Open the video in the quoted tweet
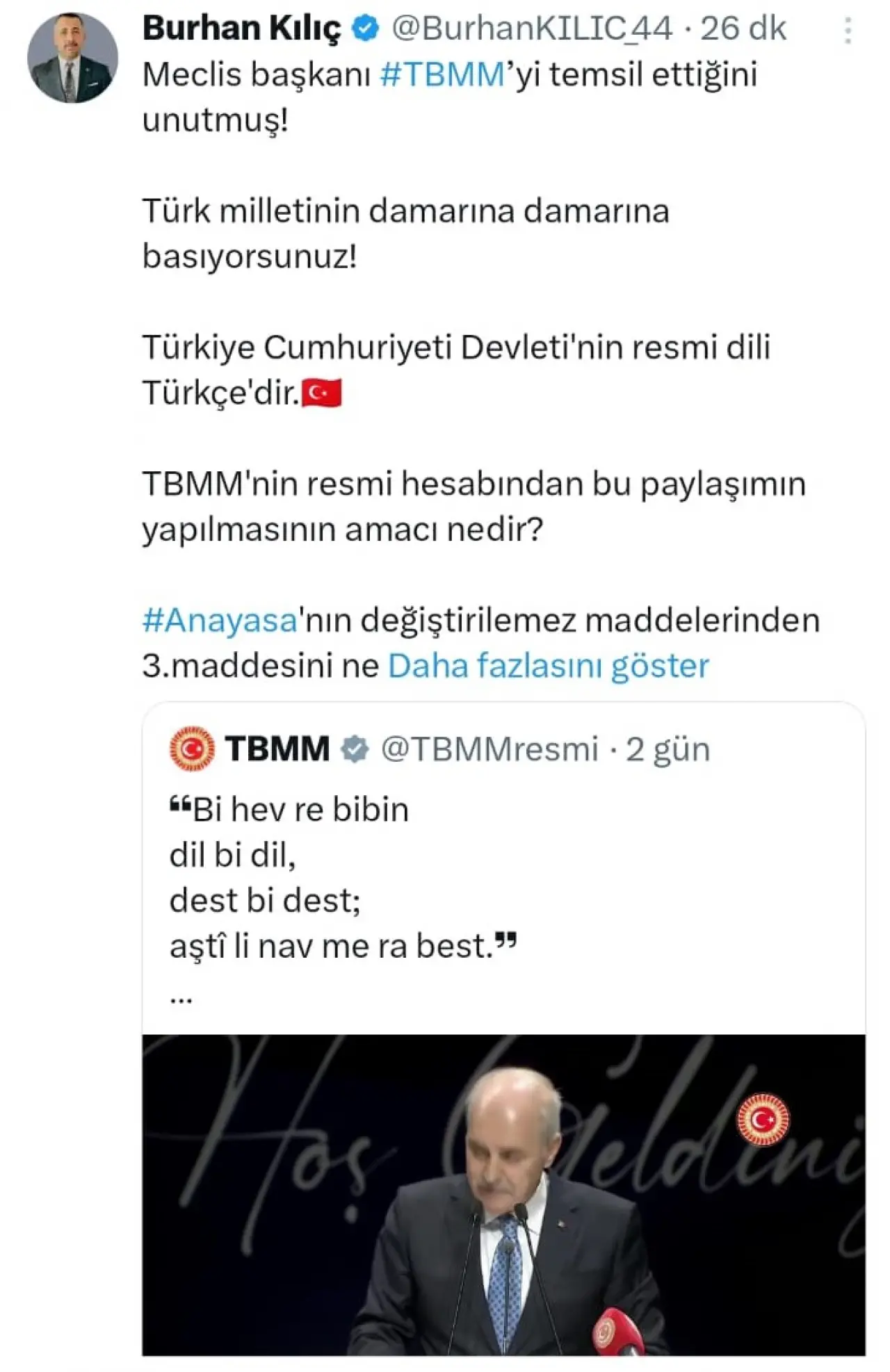This screenshot has height=1372, width=890. click(x=503, y=1194)
